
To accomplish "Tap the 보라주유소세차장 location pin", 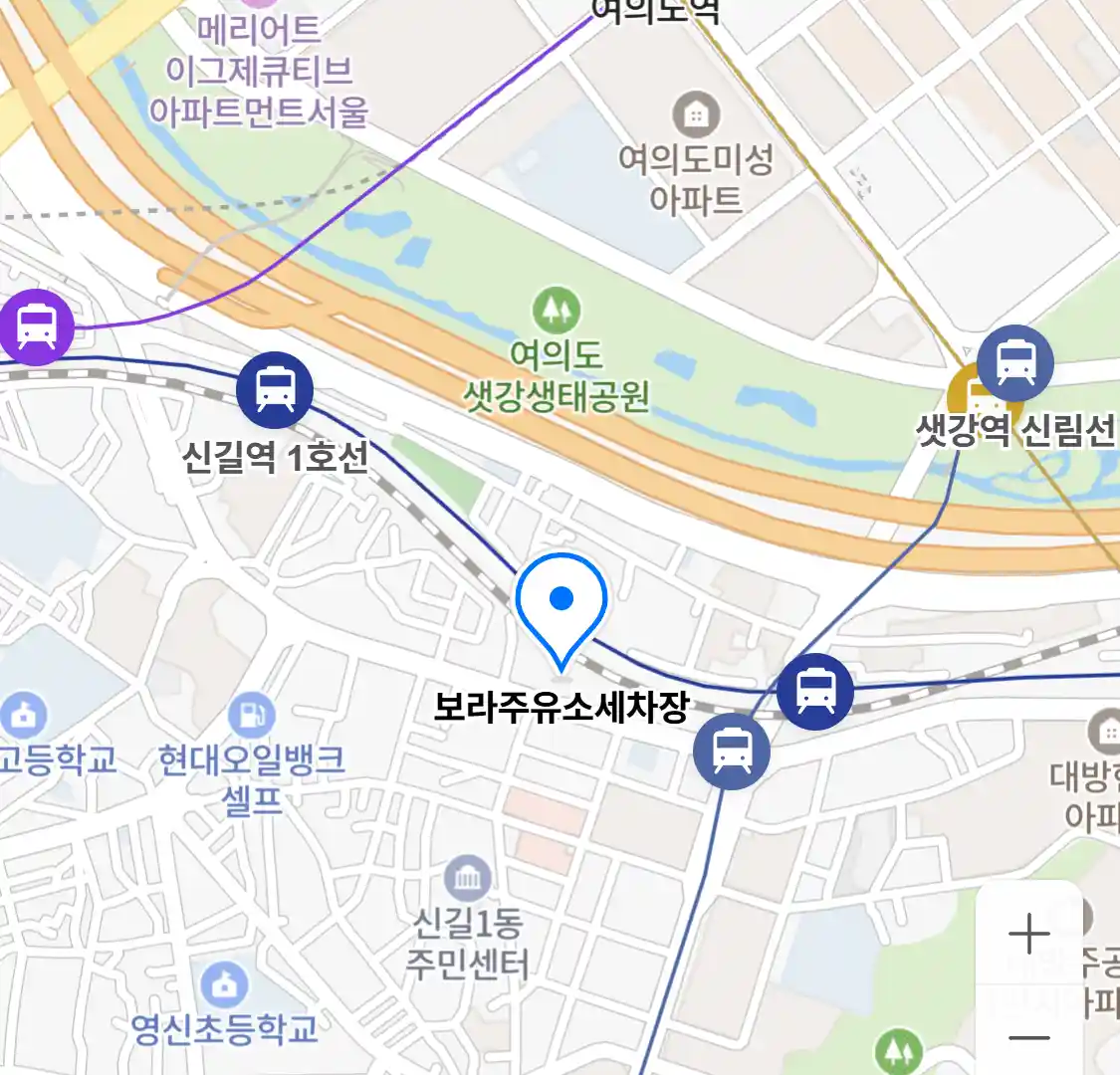I will [561, 603].
